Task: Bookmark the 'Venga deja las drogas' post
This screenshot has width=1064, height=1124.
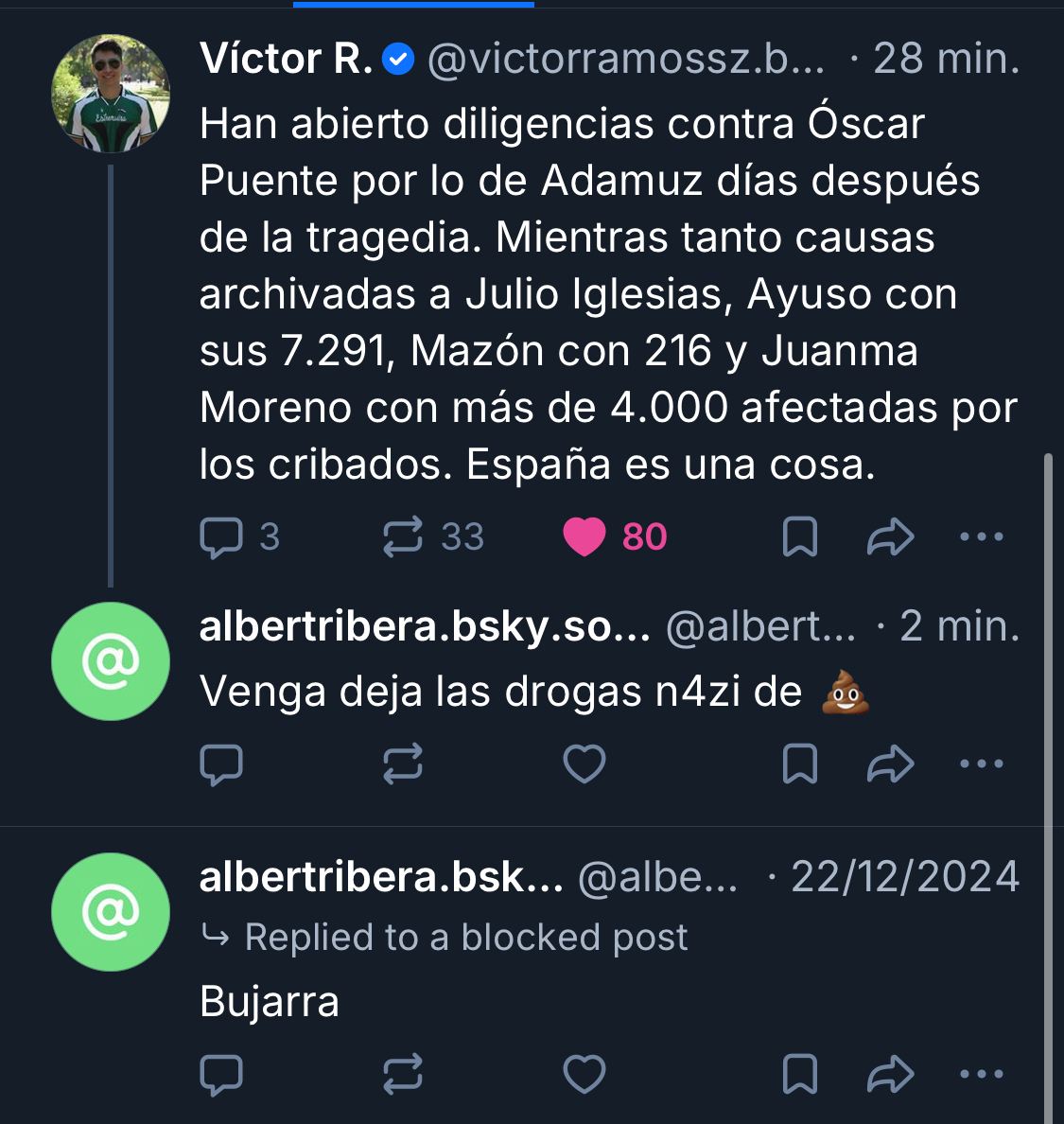Action: pyautogui.click(x=799, y=764)
